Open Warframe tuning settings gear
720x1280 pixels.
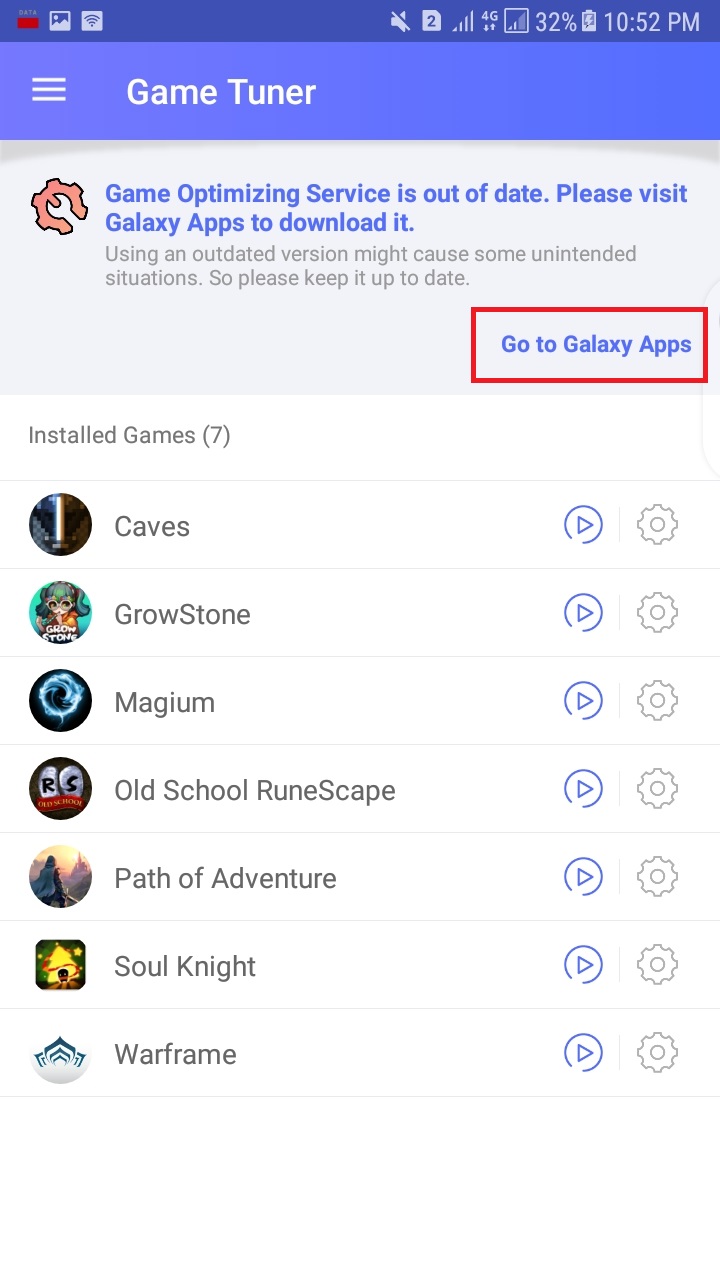coord(657,1053)
